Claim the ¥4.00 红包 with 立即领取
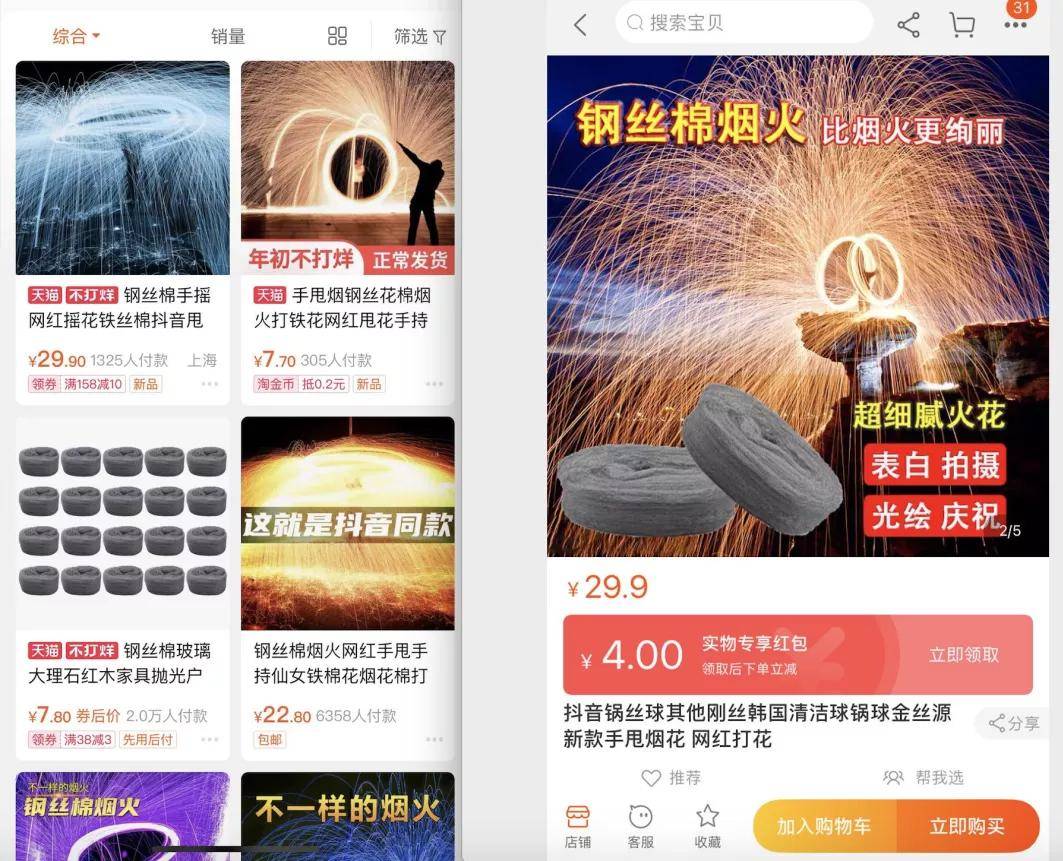The image size is (1063, 861). (x=963, y=655)
